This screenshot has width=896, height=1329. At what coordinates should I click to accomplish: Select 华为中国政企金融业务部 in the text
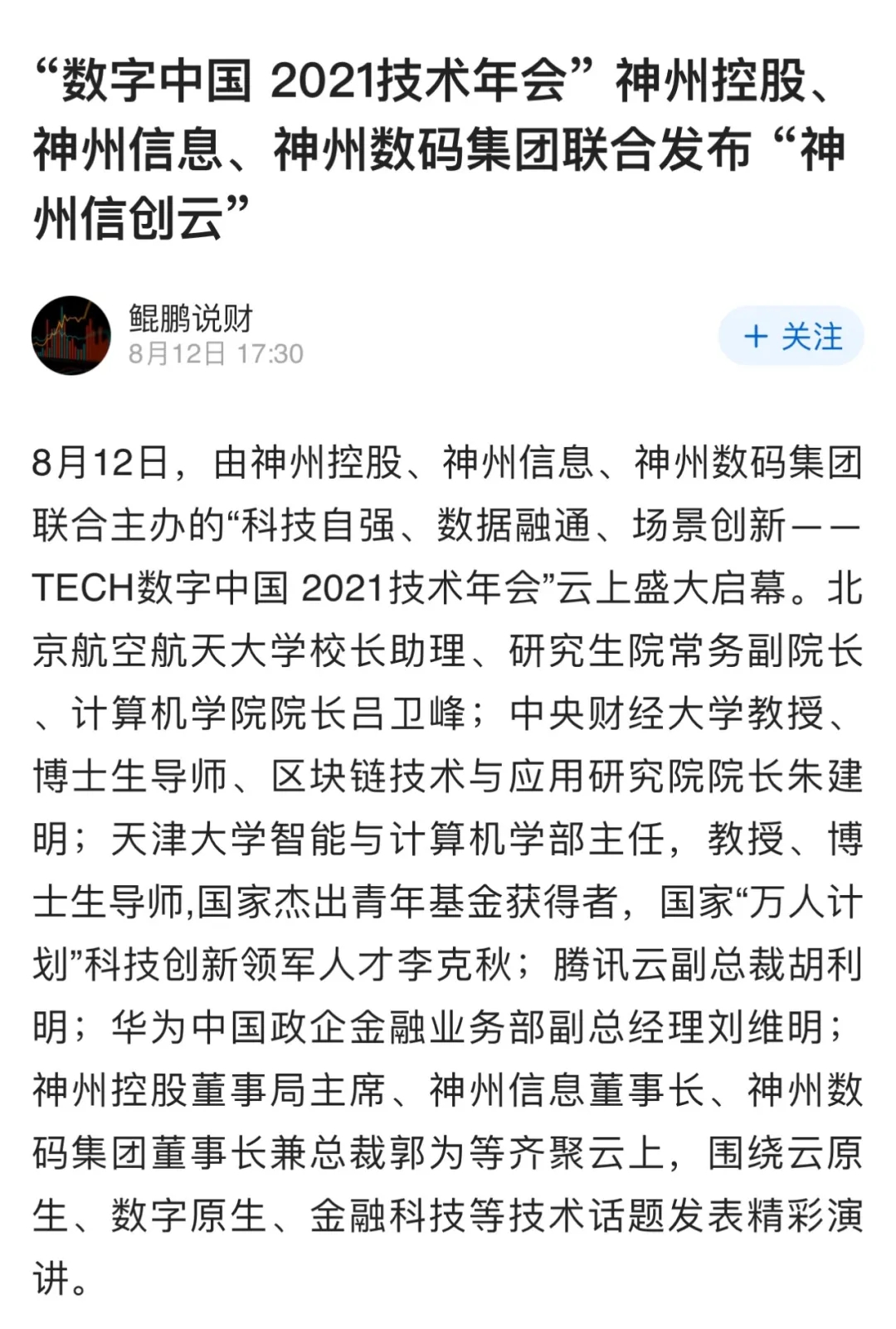coord(332,1026)
